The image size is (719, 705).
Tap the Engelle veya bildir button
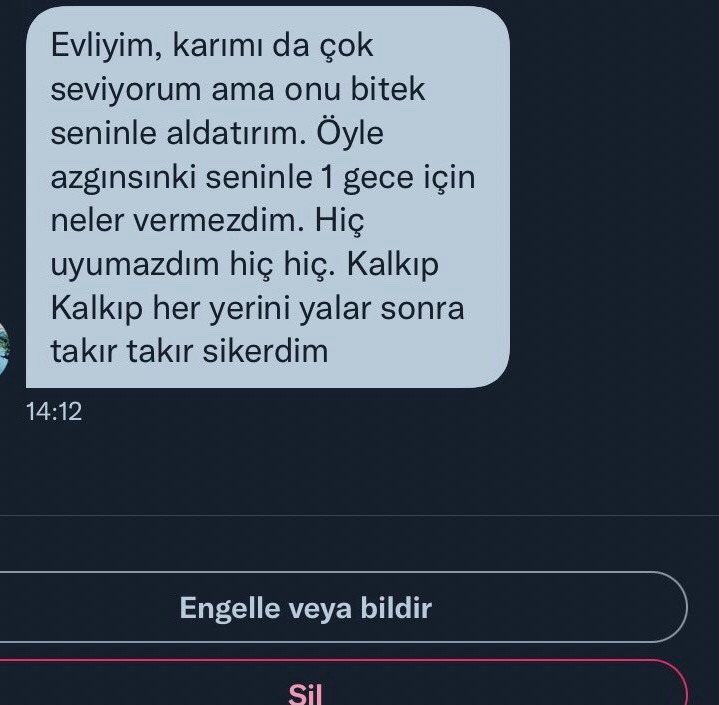click(x=305, y=608)
